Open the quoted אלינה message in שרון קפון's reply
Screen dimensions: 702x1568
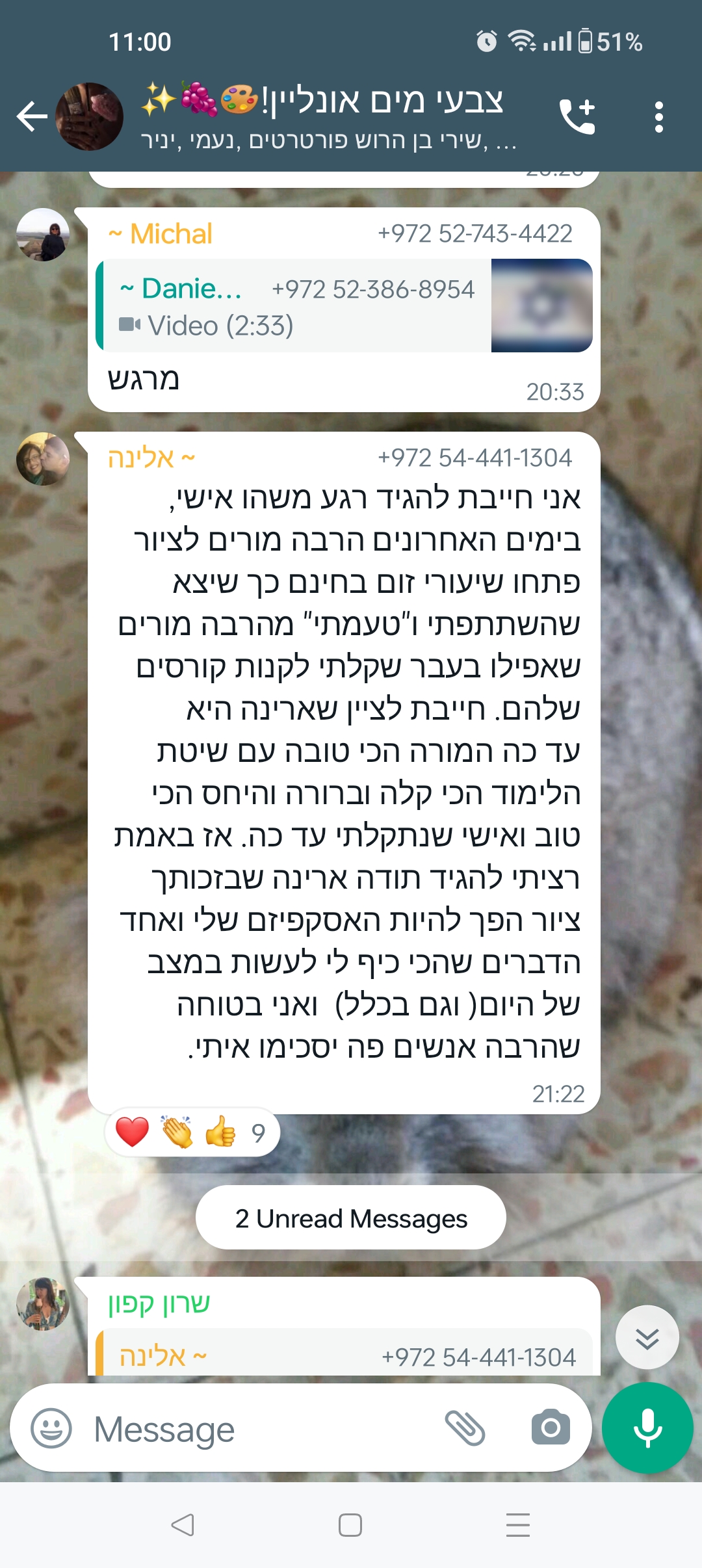click(344, 1355)
